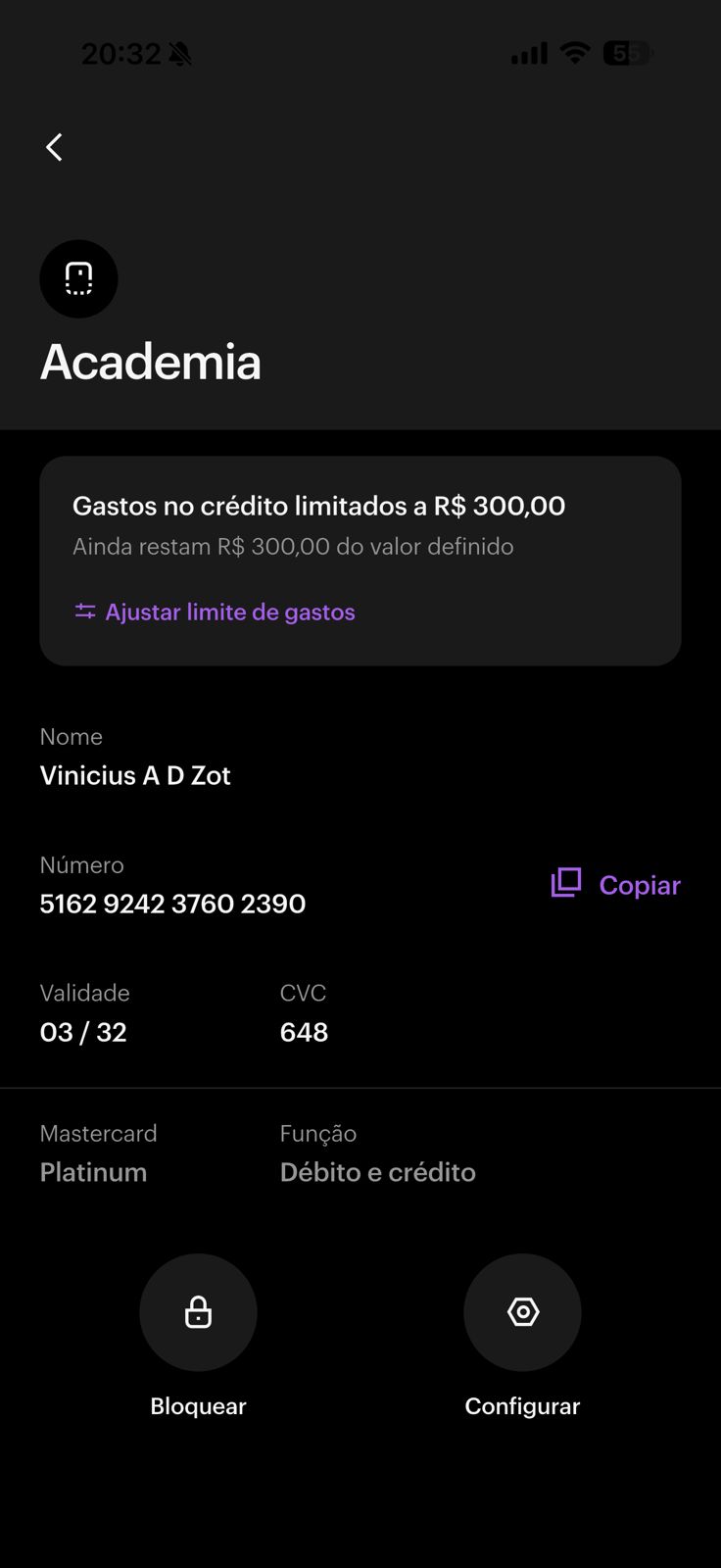Open the Configurar card settings

[x=522, y=1312]
